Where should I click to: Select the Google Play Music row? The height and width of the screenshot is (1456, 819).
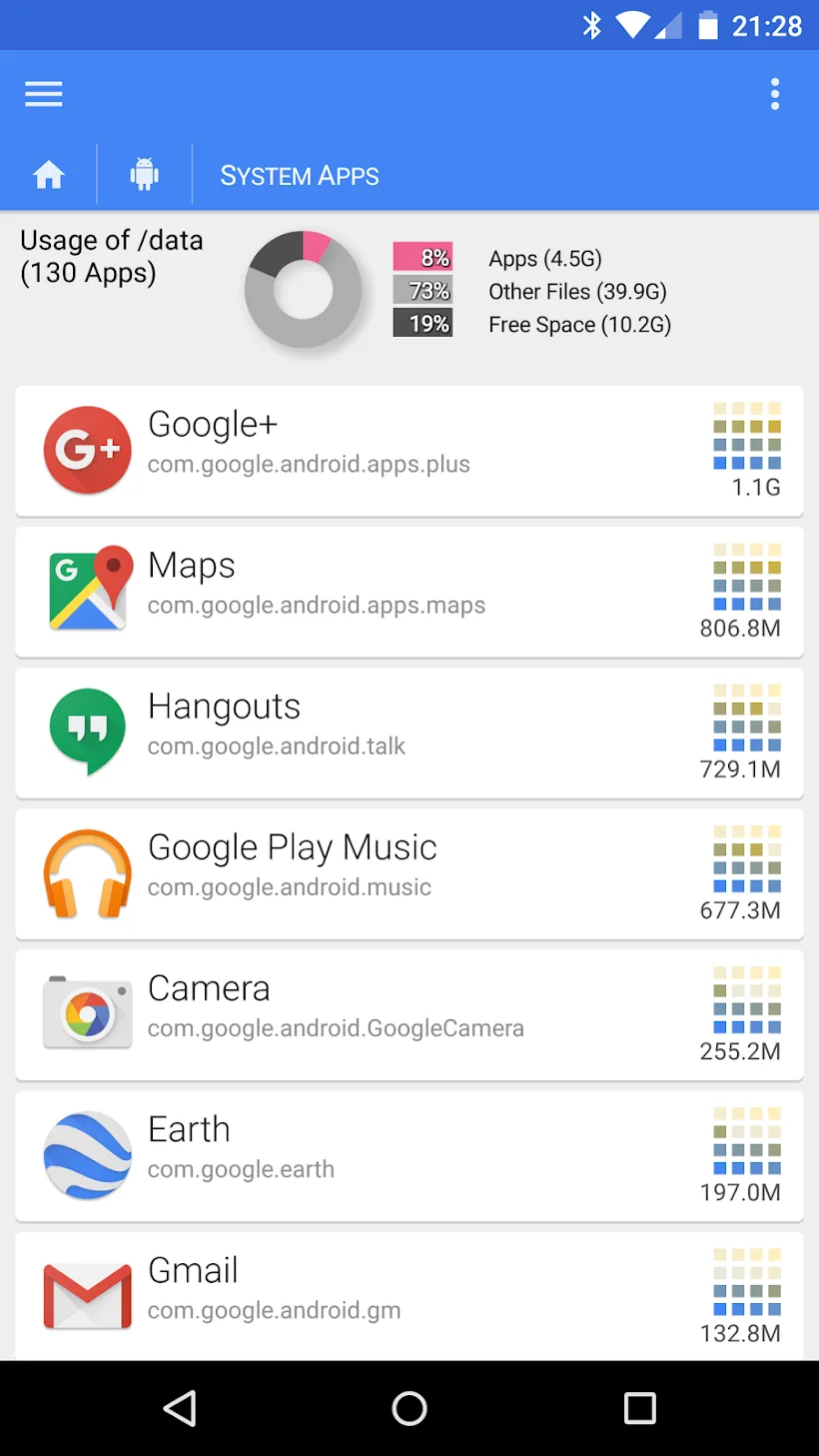pos(409,873)
